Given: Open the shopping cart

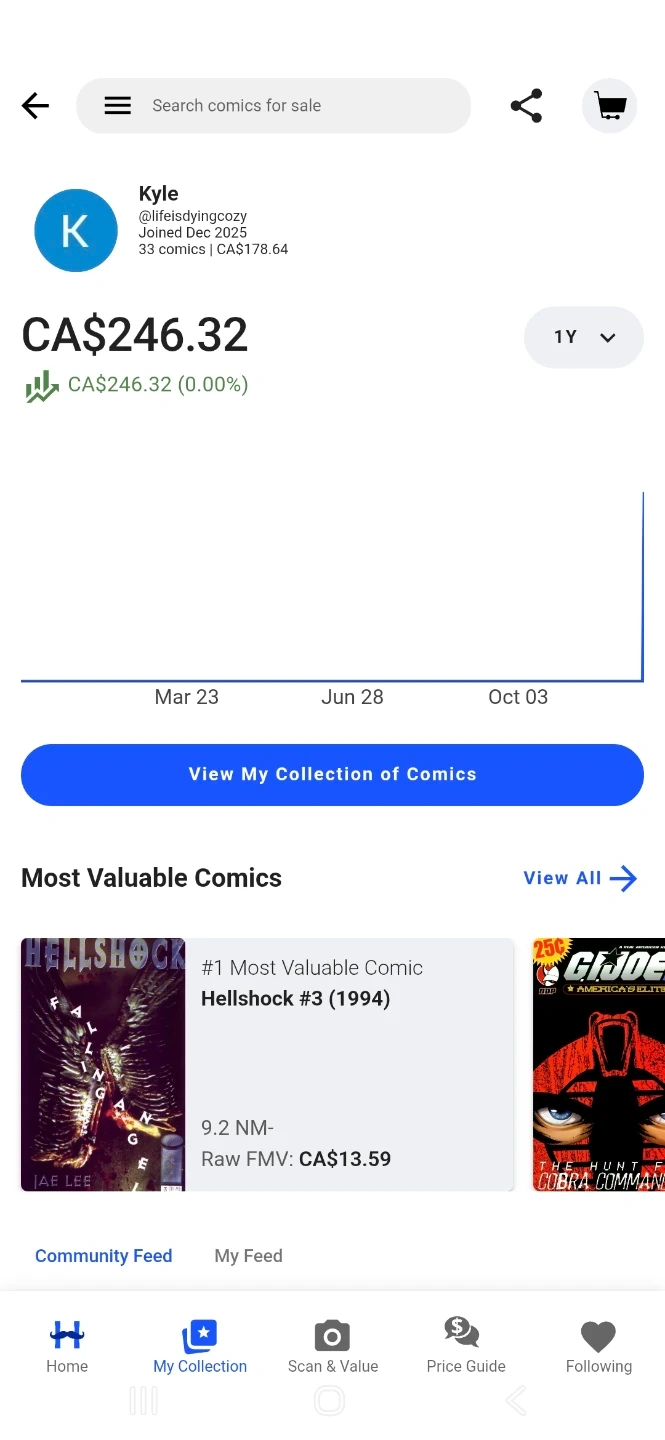Looking at the screenshot, I should pyautogui.click(x=610, y=106).
